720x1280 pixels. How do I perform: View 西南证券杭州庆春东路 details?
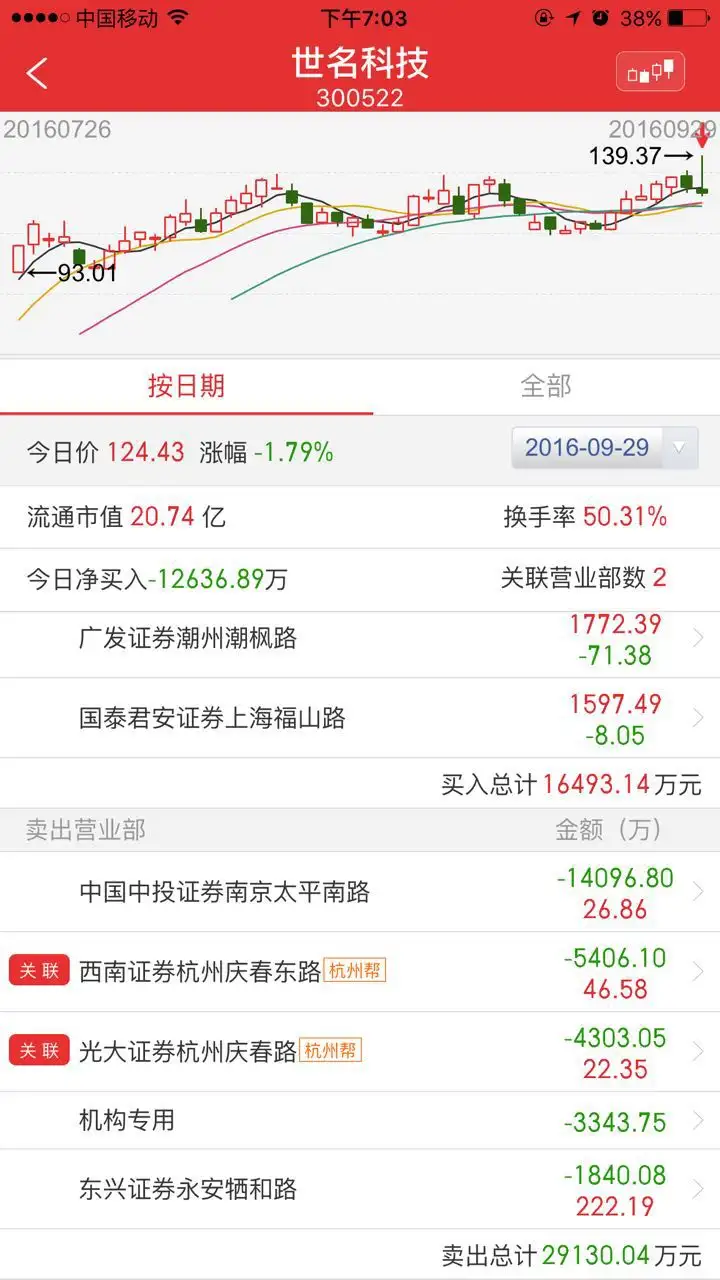360,971
